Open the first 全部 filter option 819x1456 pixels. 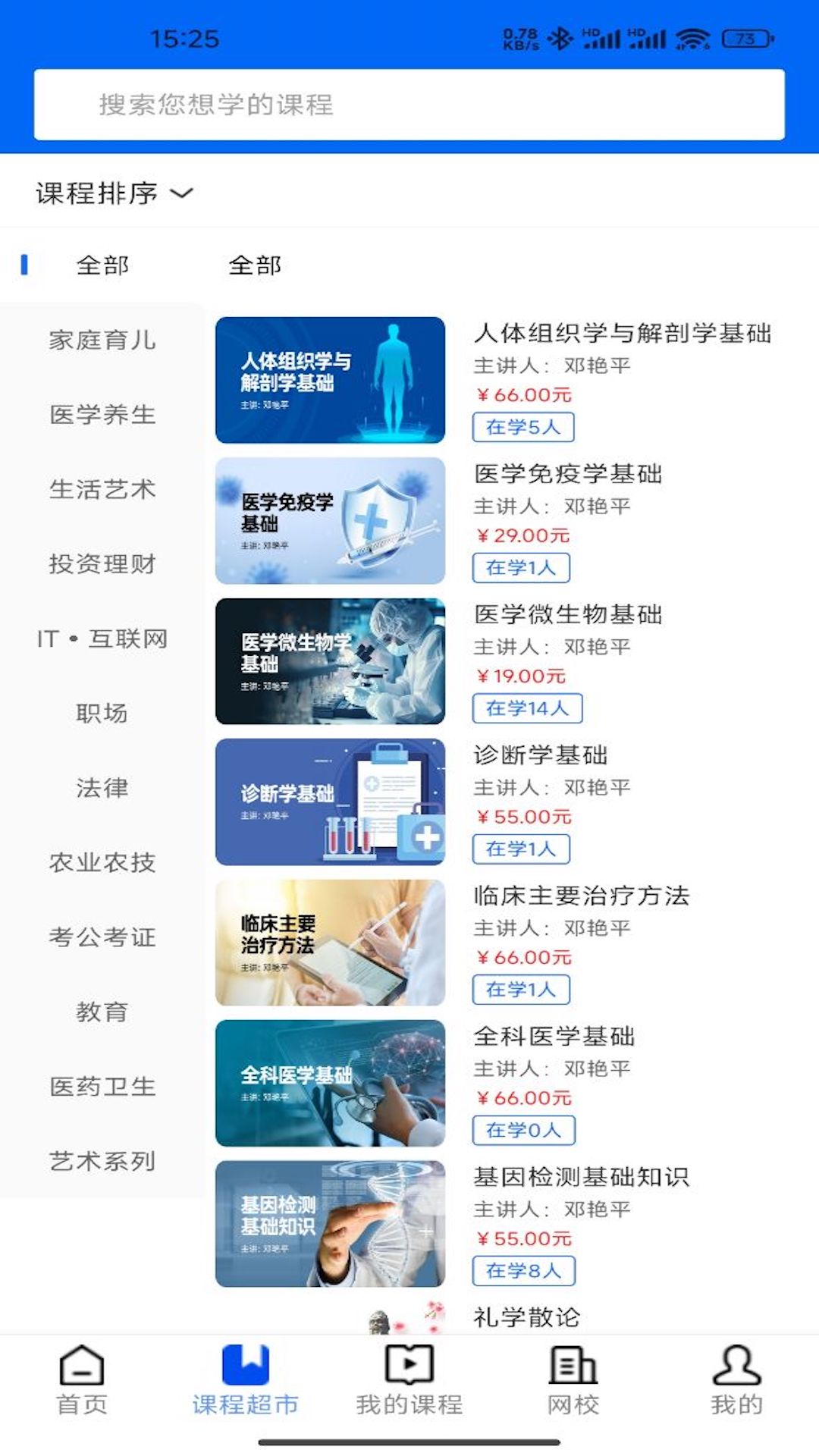103,265
